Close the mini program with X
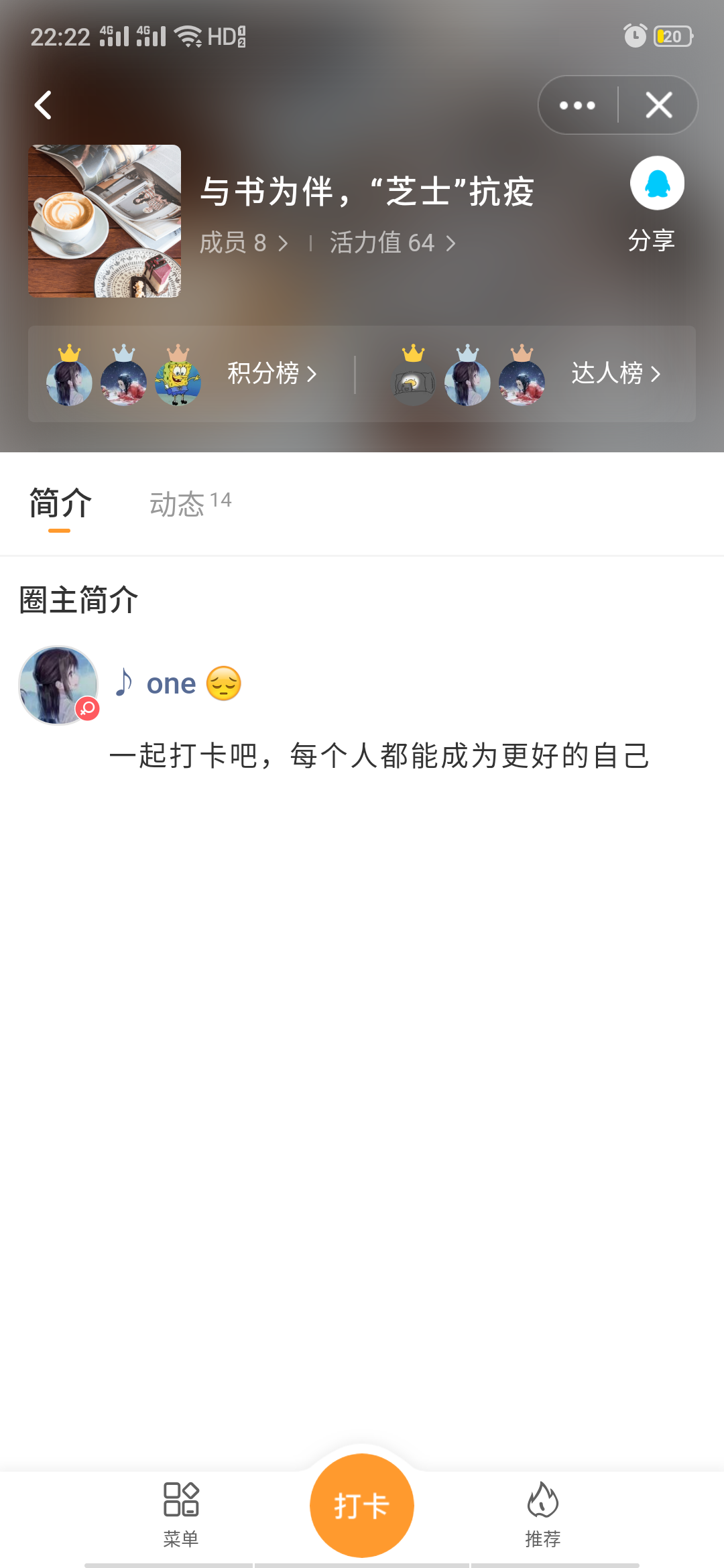The image size is (724, 1568). (658, 105)
